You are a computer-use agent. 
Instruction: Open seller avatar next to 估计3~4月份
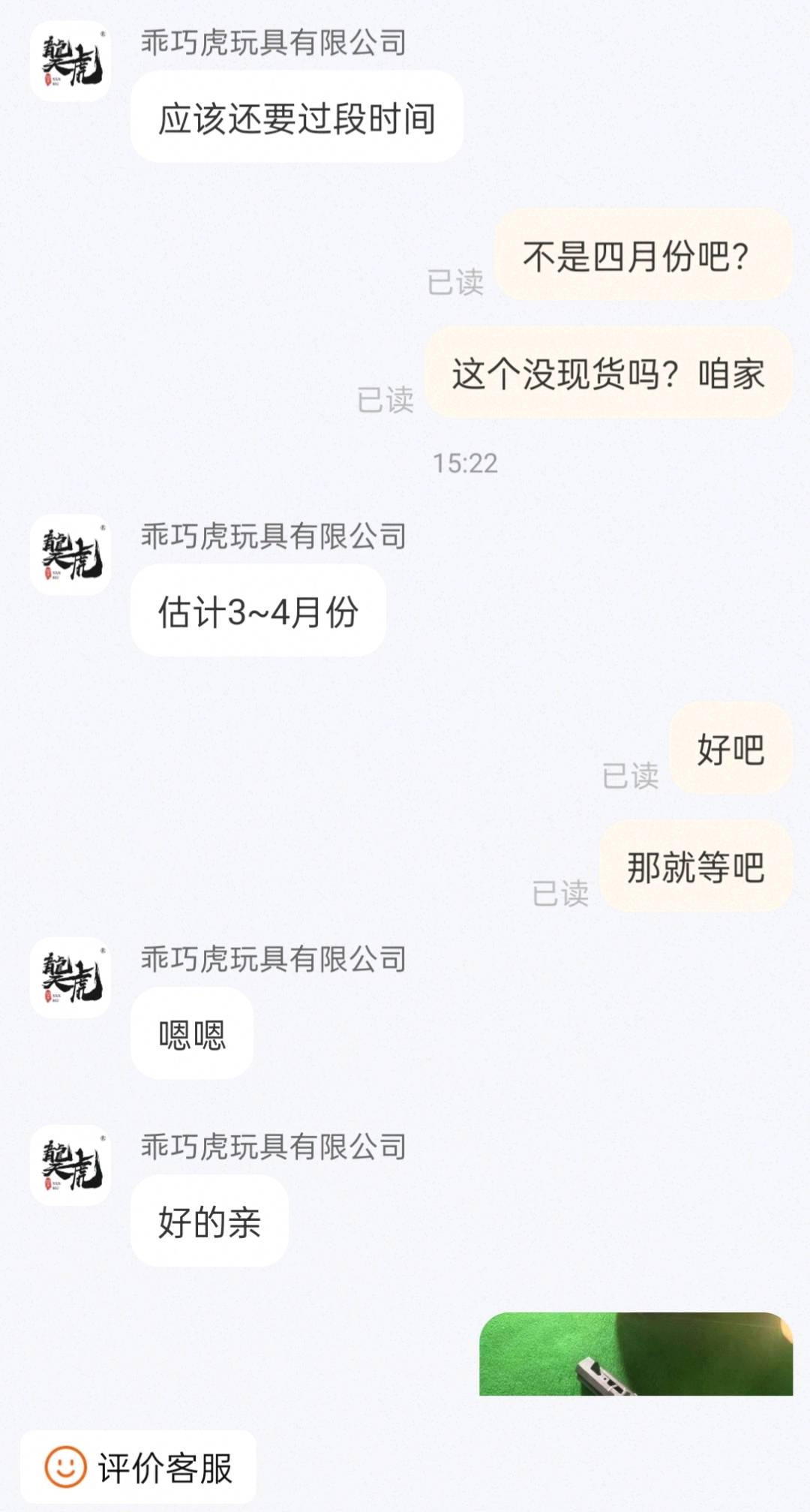click(x=70, y=555)
